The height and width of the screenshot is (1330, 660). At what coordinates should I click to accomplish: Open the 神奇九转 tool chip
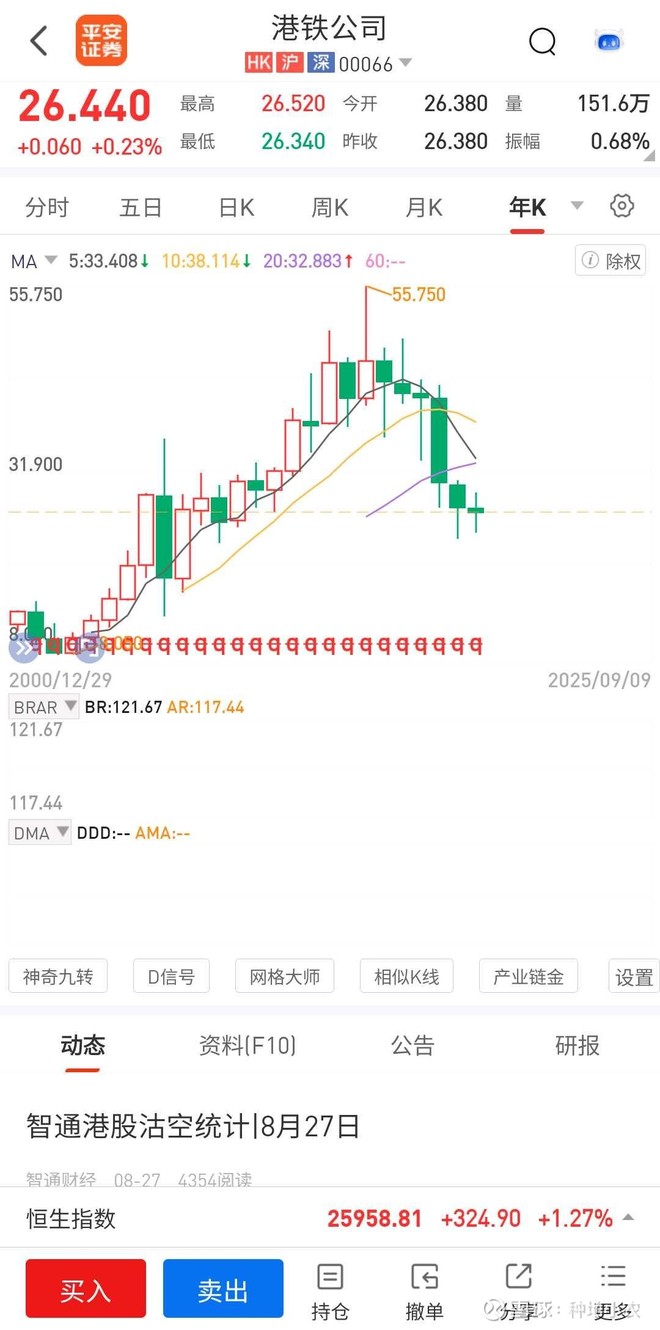coord(58,976)
